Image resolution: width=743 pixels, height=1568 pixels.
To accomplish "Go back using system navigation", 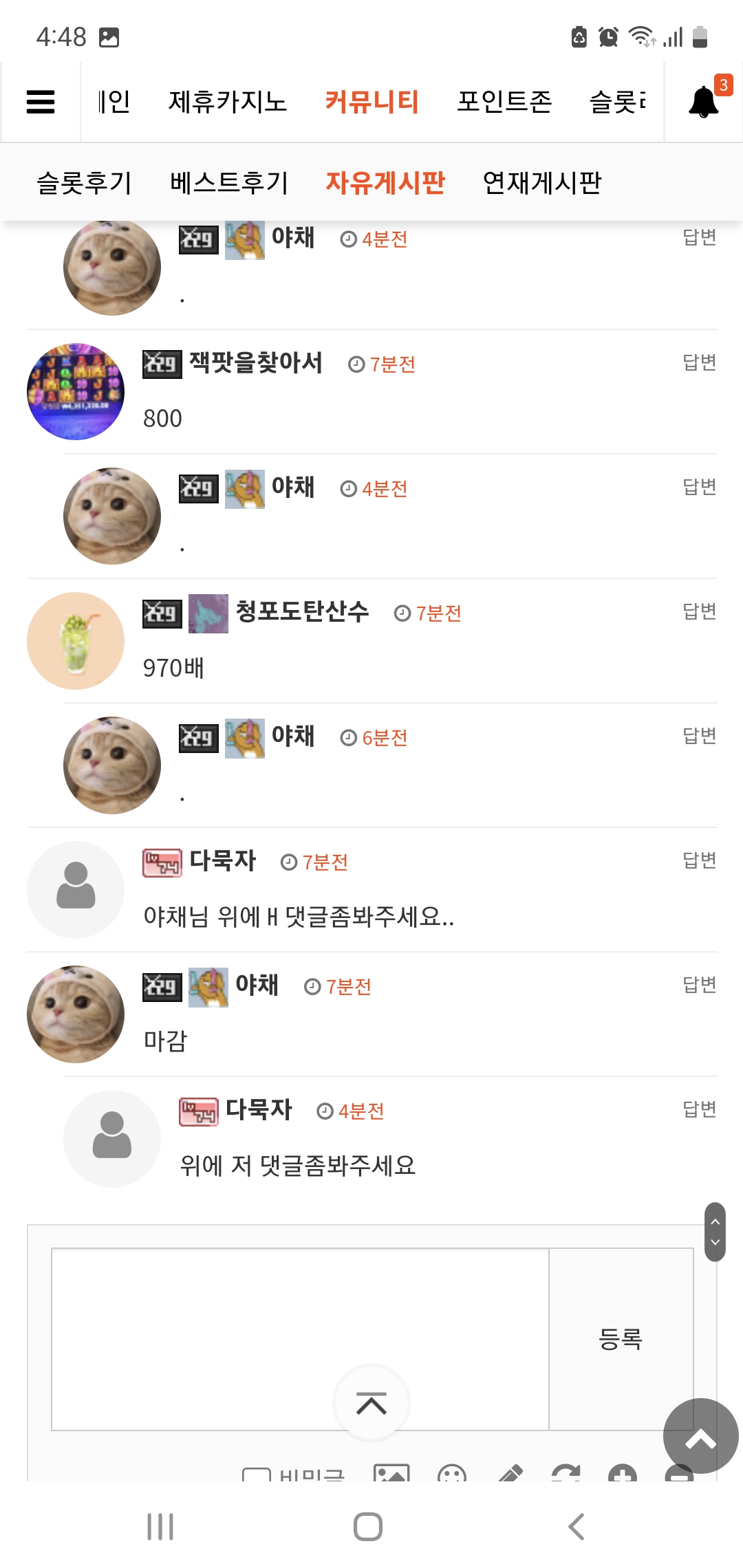I will pos(577,1527).
